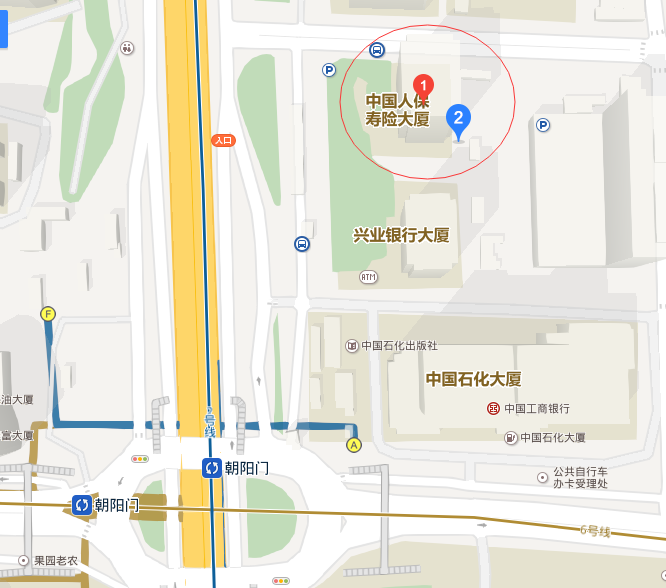
Task: Tap subway exit F marker
Action: pos(47,314)
